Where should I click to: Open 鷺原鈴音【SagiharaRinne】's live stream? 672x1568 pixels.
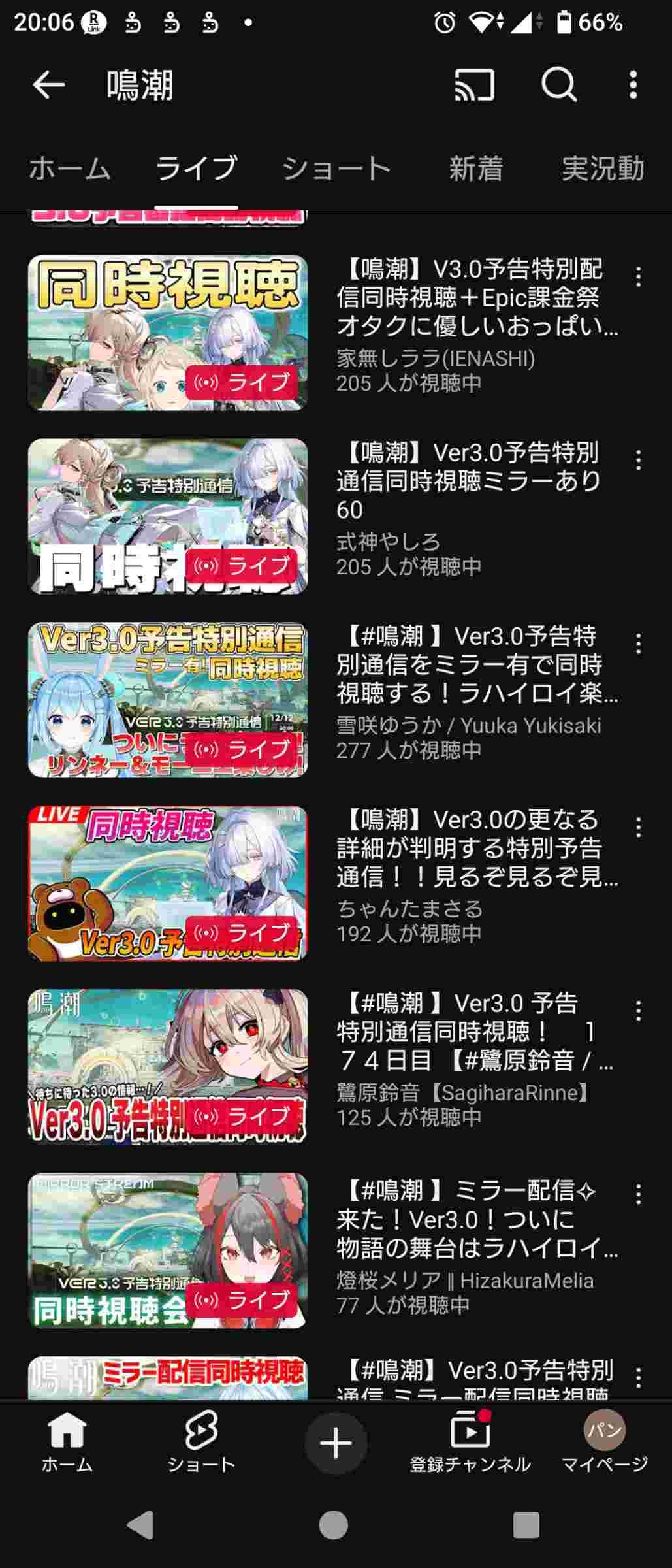coord(168,1066)
